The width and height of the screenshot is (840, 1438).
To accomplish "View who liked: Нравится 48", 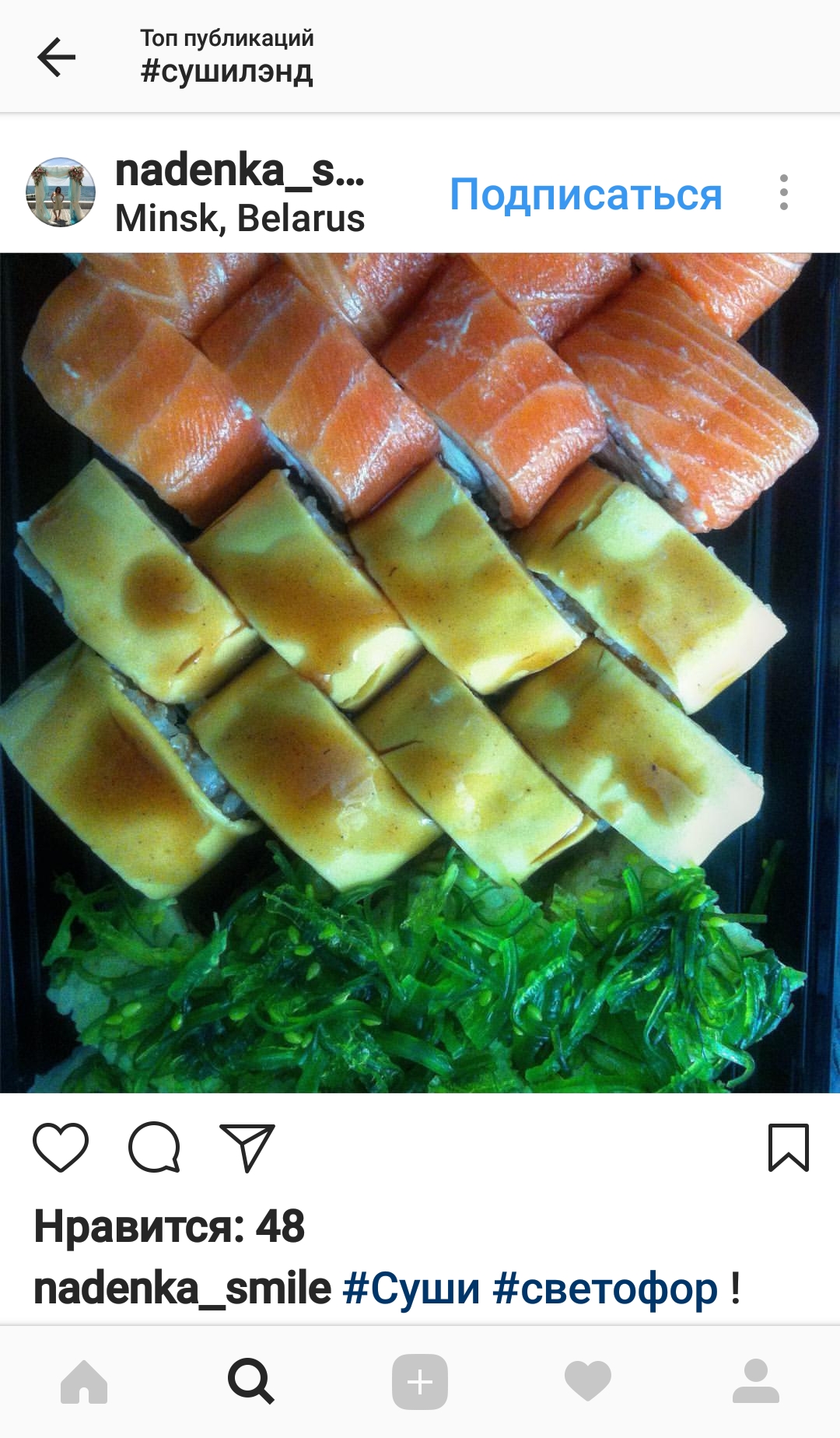I will [170, 1226].
